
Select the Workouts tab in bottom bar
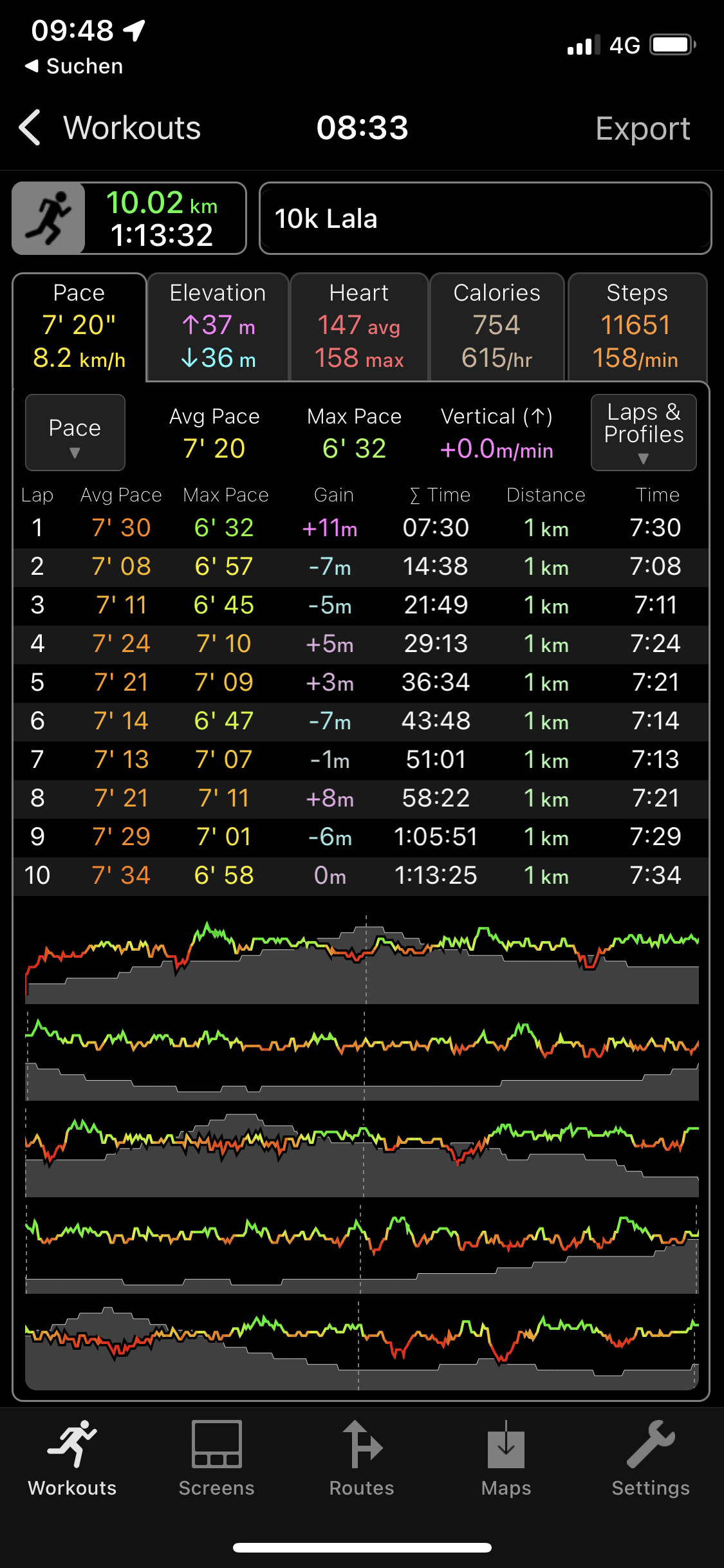[72, 1459]
